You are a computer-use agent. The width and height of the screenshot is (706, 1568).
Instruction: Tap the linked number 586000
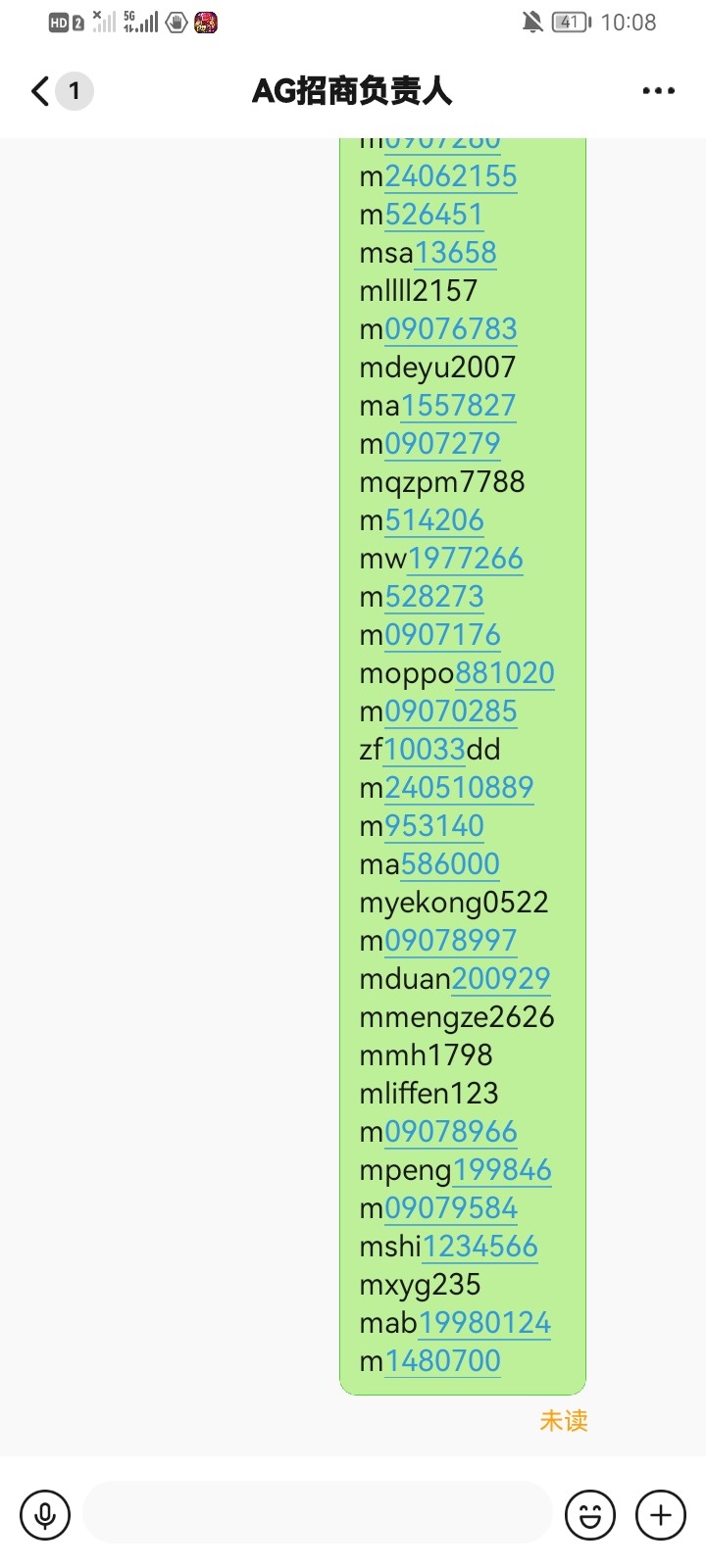pyautogui.click(x=450, y=864)
